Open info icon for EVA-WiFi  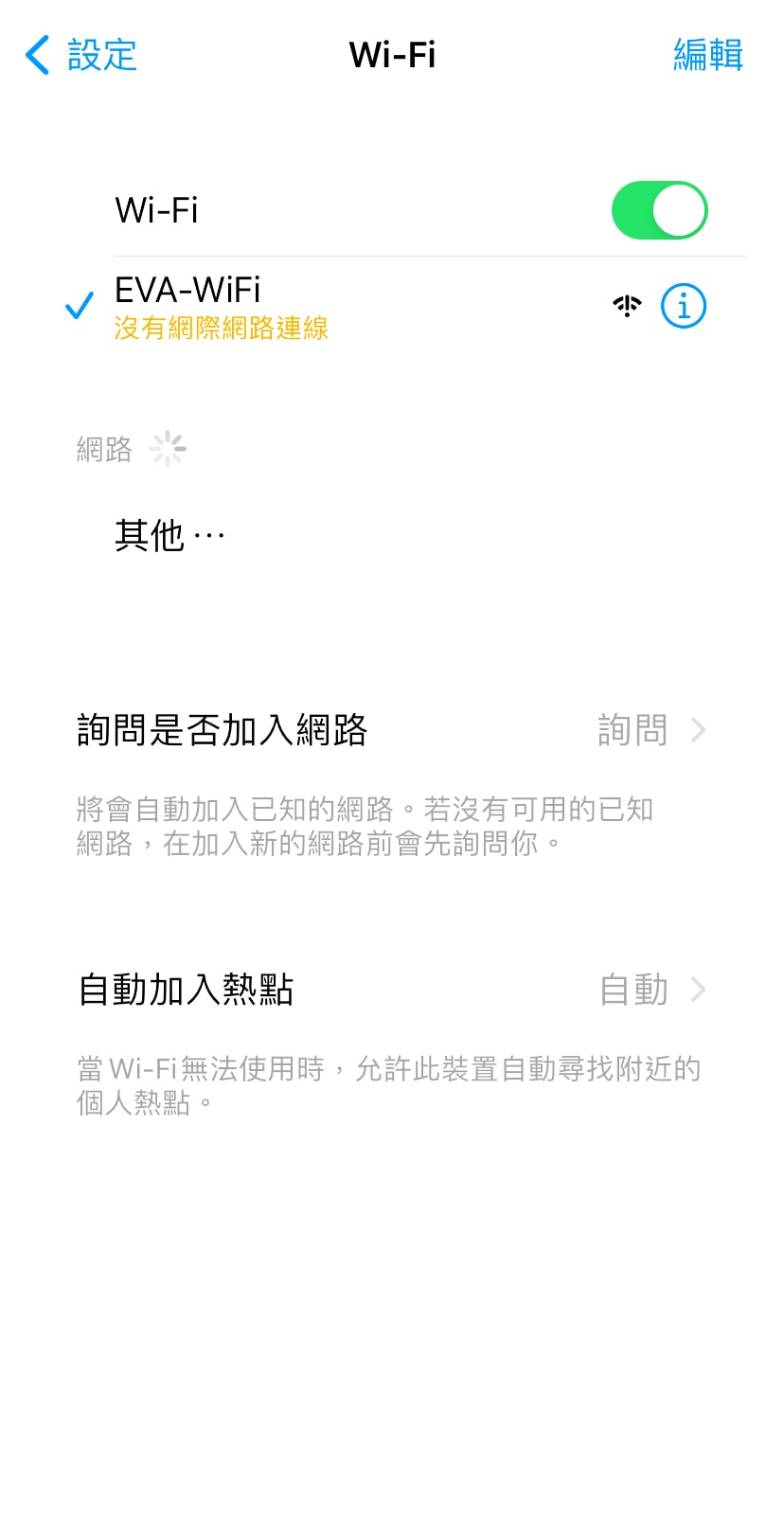683,306
